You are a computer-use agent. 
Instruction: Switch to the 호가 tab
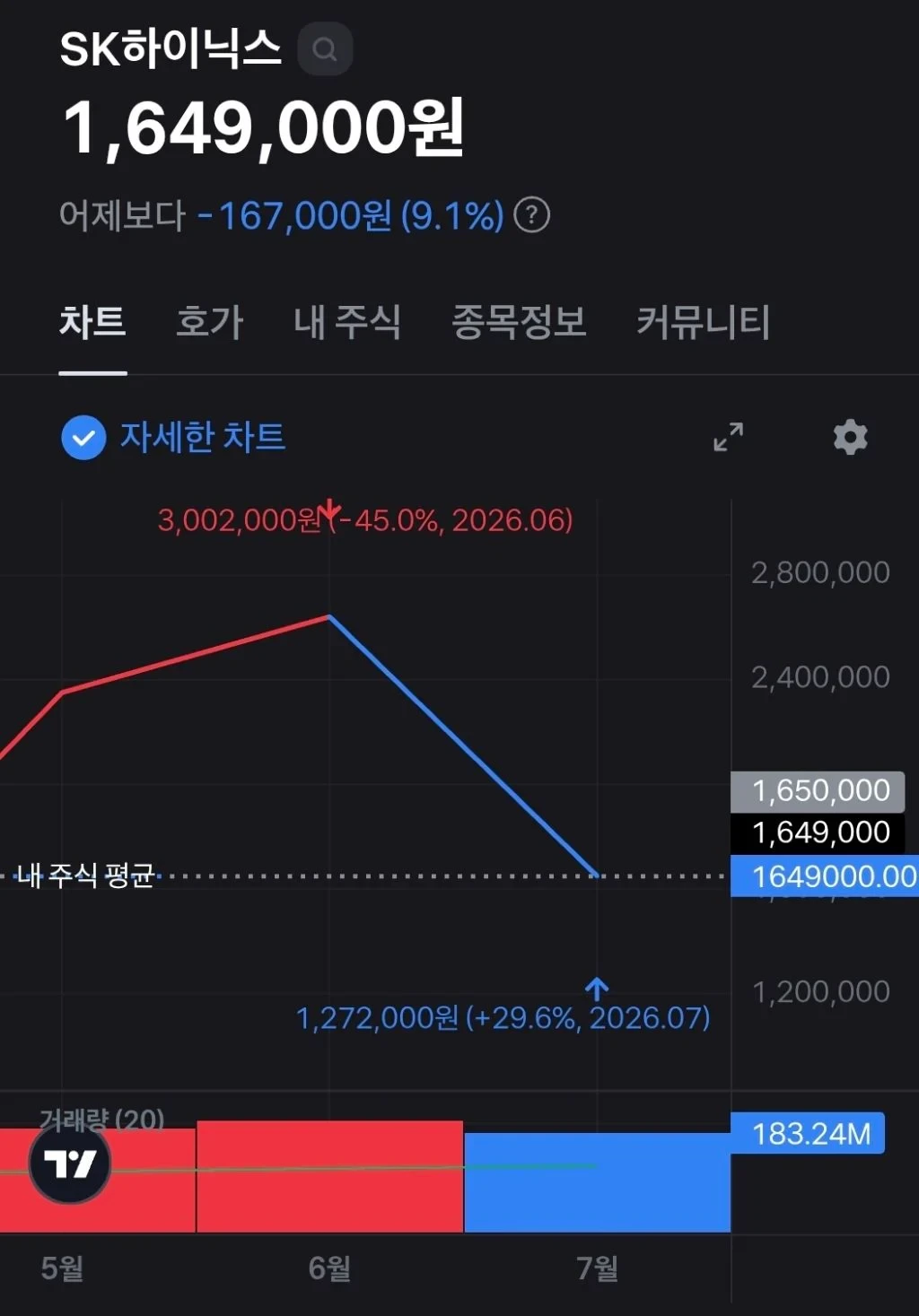[x=209, y=321]
